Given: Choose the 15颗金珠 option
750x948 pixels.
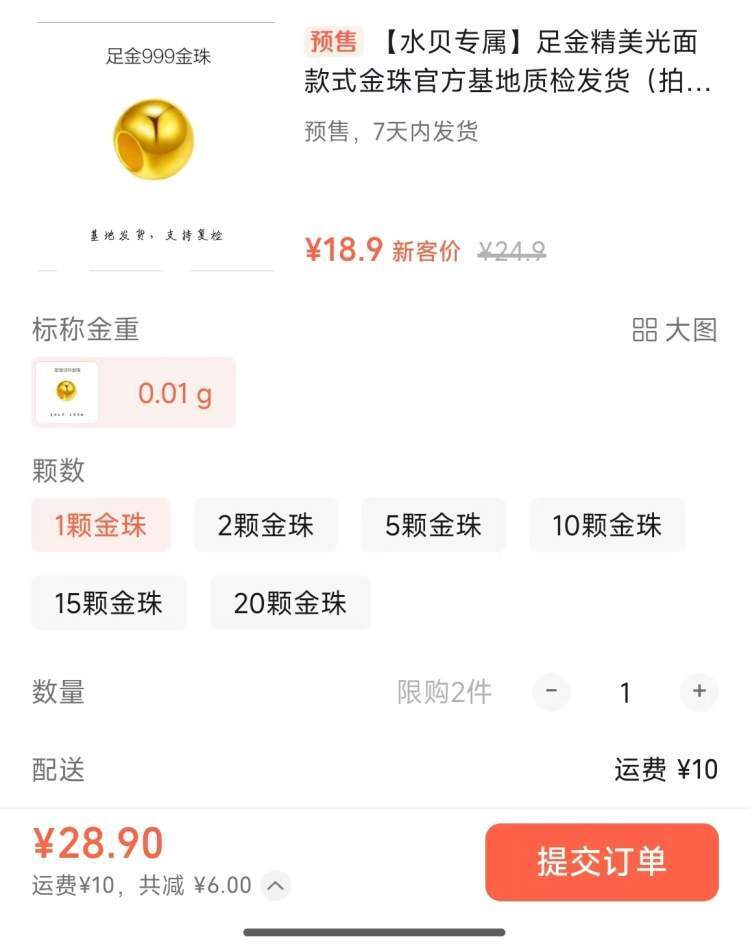Looking at the screenshot, I should 108,603.
